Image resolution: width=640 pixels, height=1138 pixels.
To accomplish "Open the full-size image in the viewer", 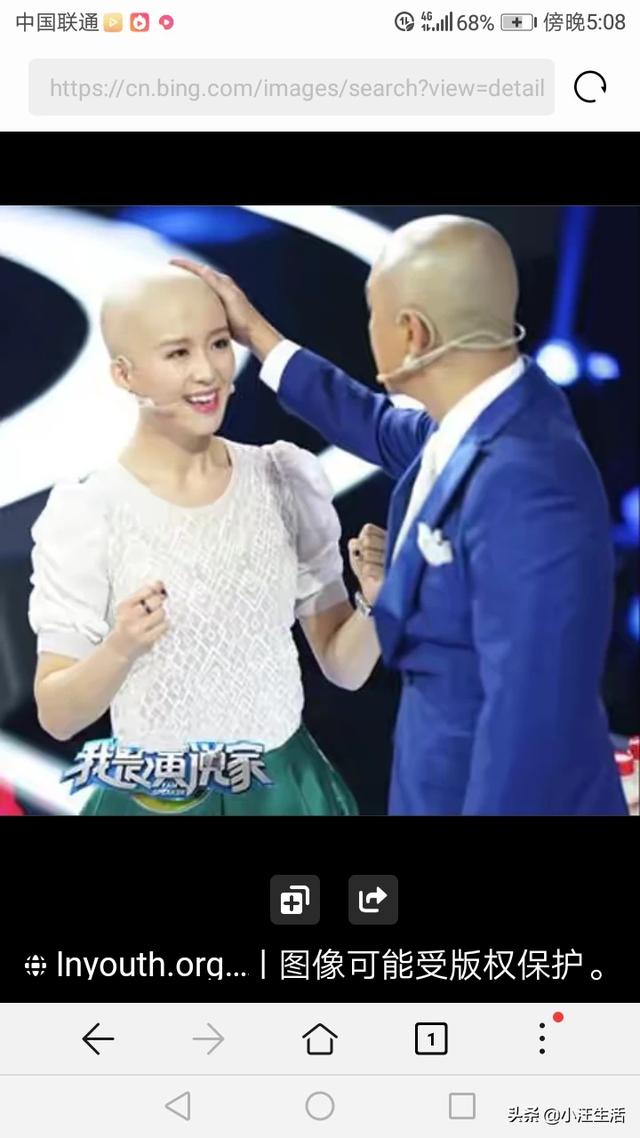I will click(320, 510).
